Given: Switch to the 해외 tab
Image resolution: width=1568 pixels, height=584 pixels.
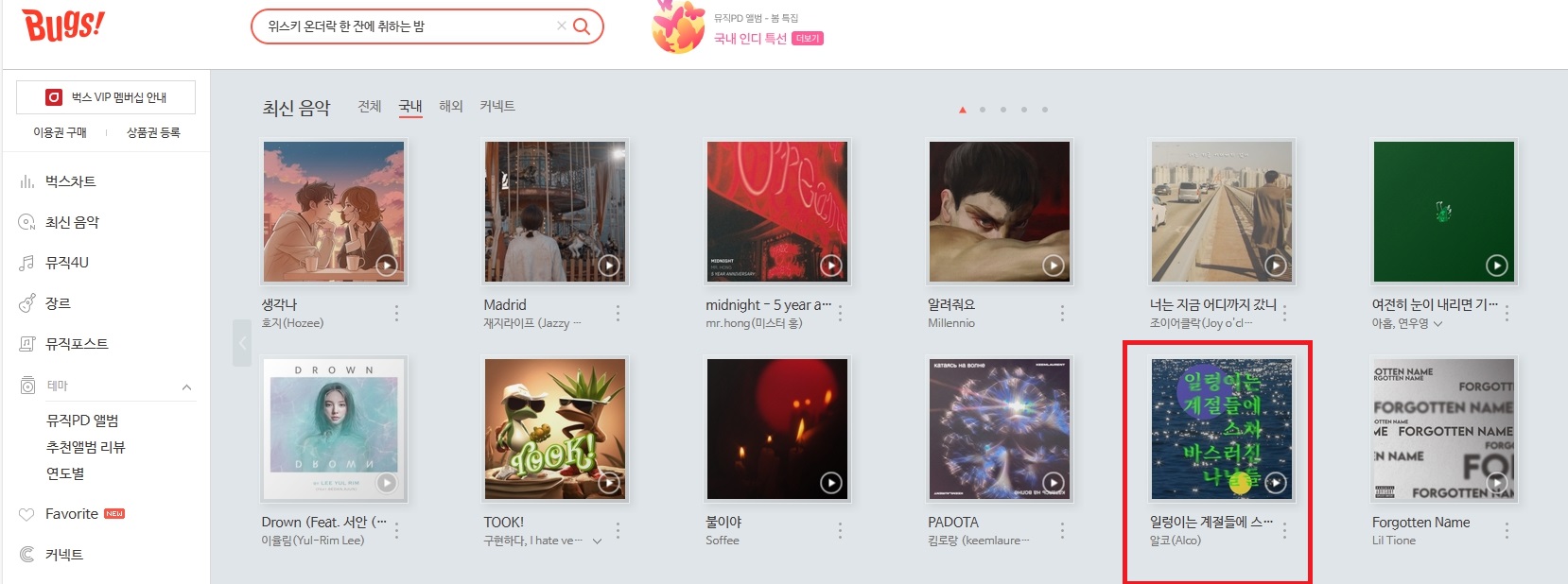Looking at the screenshot, I should click(451, 106).
